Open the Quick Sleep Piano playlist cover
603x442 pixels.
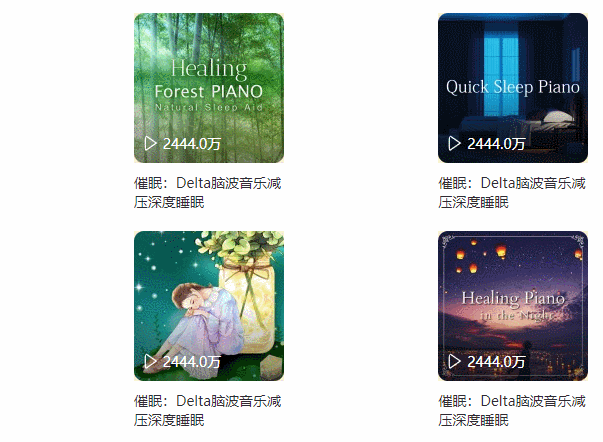pyautogui.click(x=512, y=87)
